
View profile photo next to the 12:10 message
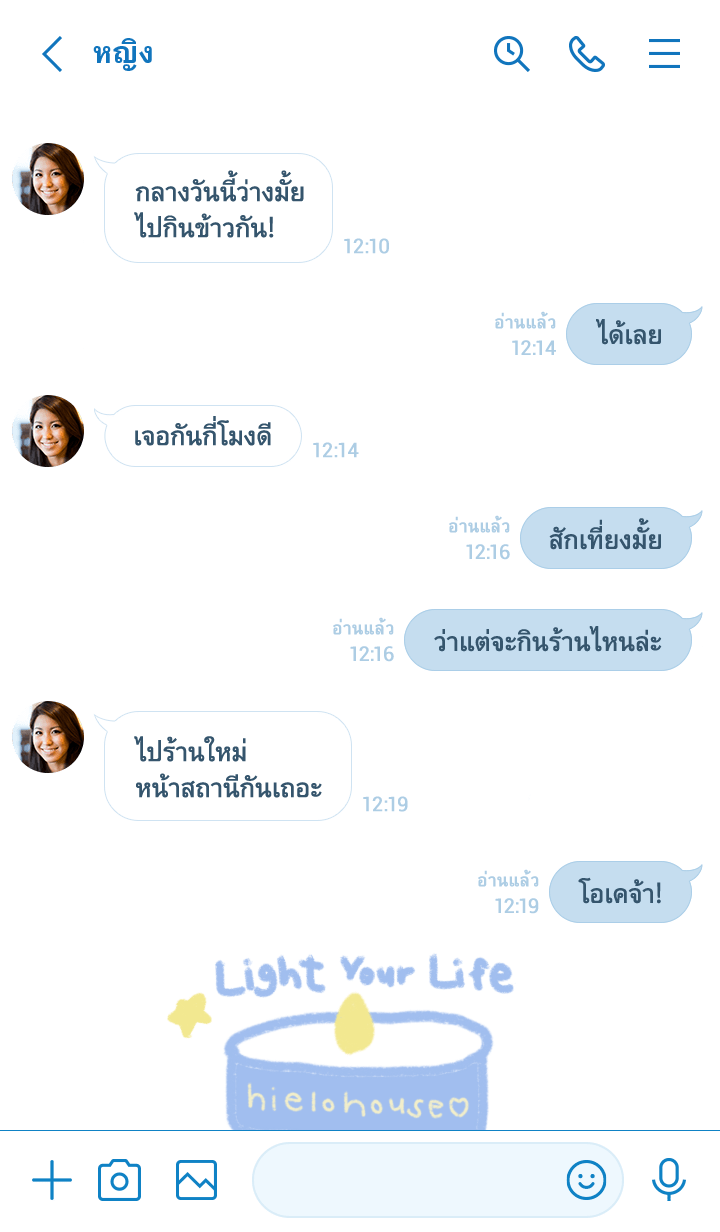coord(48,179)
